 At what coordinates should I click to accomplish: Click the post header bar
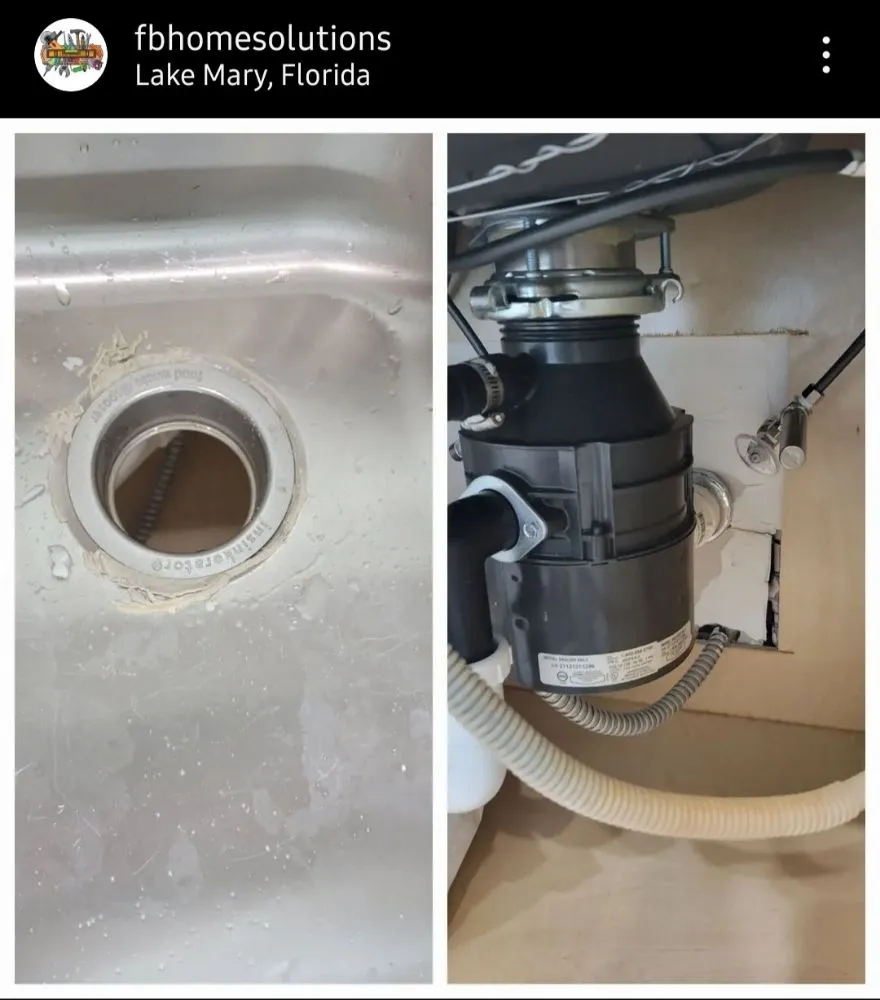coord(440,55)
